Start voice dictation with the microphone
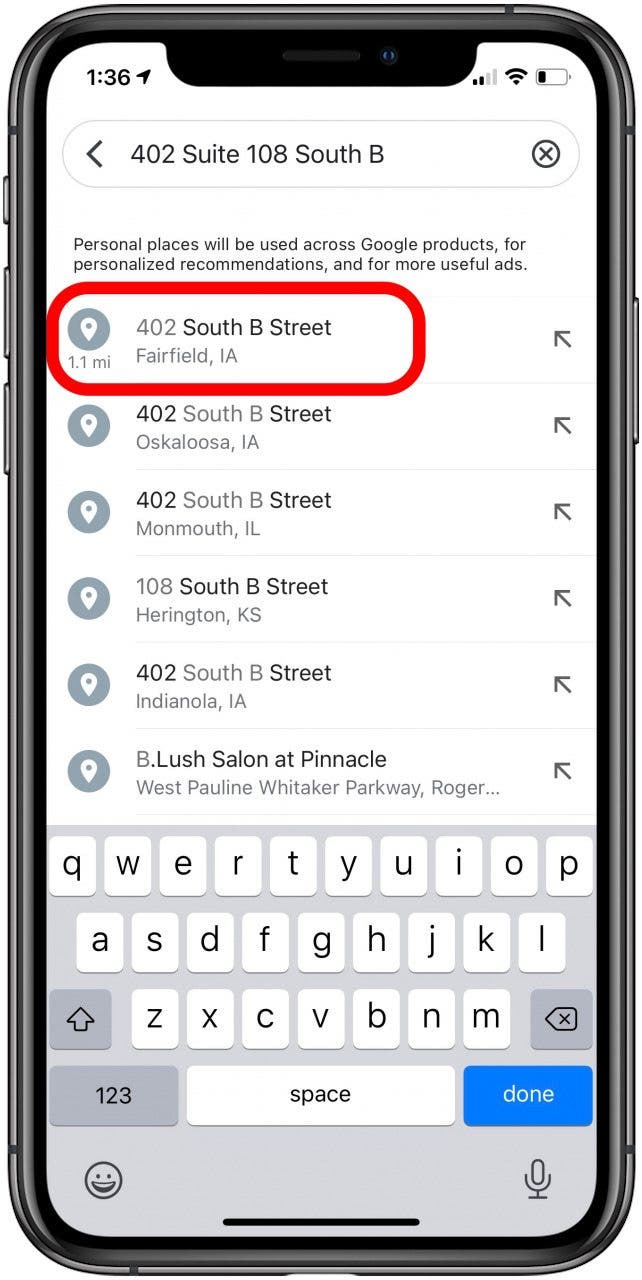The image size is (642, 1280). (537, 1180)
